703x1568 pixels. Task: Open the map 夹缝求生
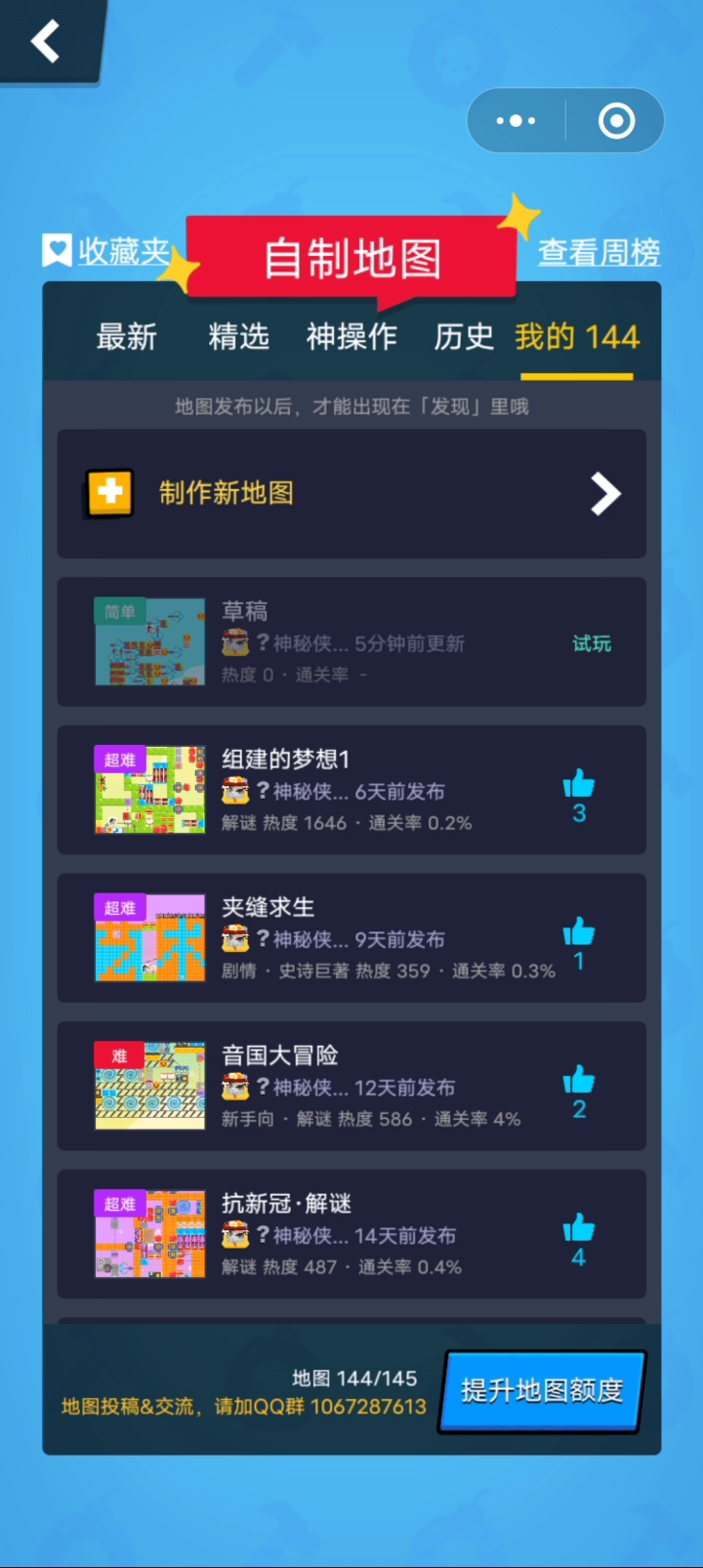pos(322,938)
